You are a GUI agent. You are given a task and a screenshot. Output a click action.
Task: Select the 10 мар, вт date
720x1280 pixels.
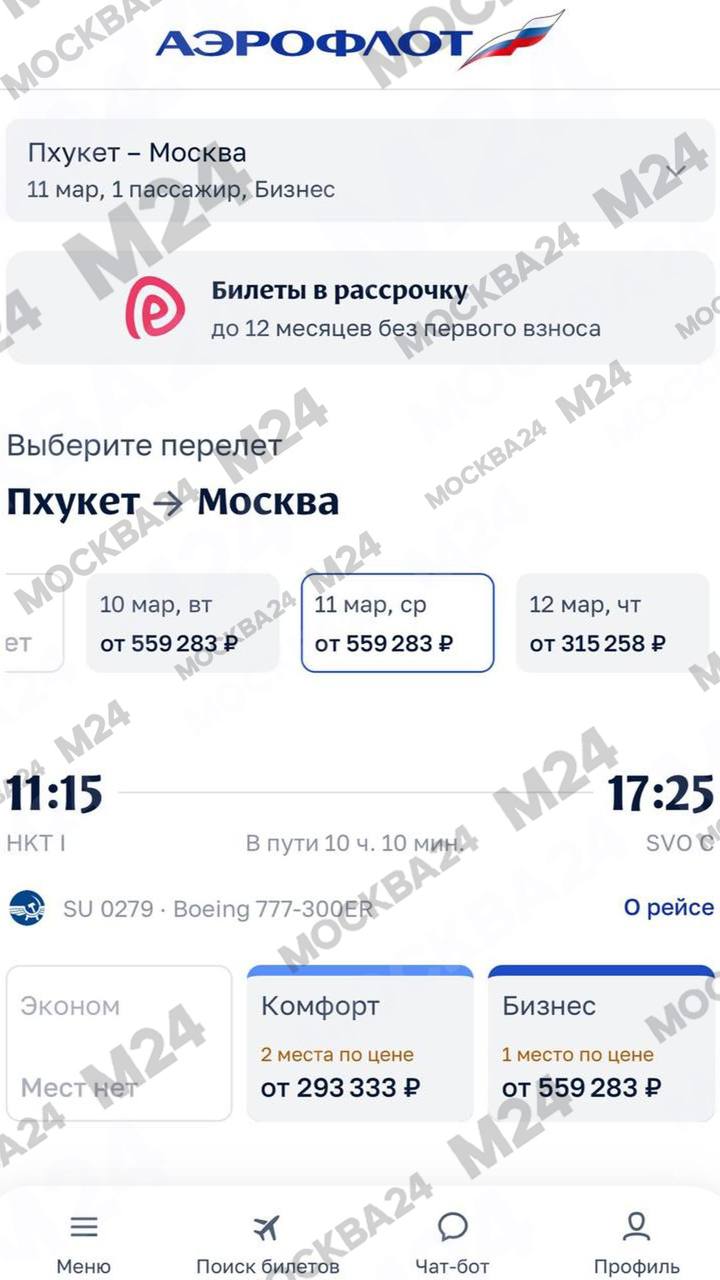tap(182, 623)
